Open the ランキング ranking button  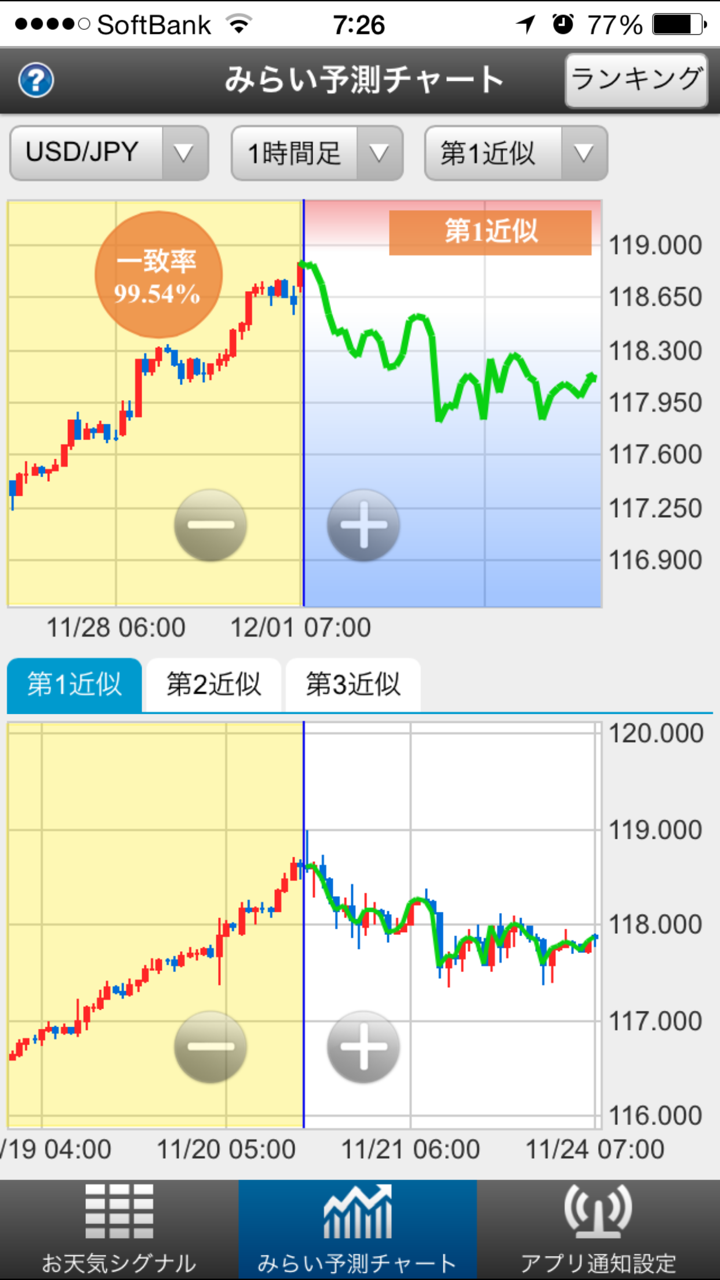(635, 79)
